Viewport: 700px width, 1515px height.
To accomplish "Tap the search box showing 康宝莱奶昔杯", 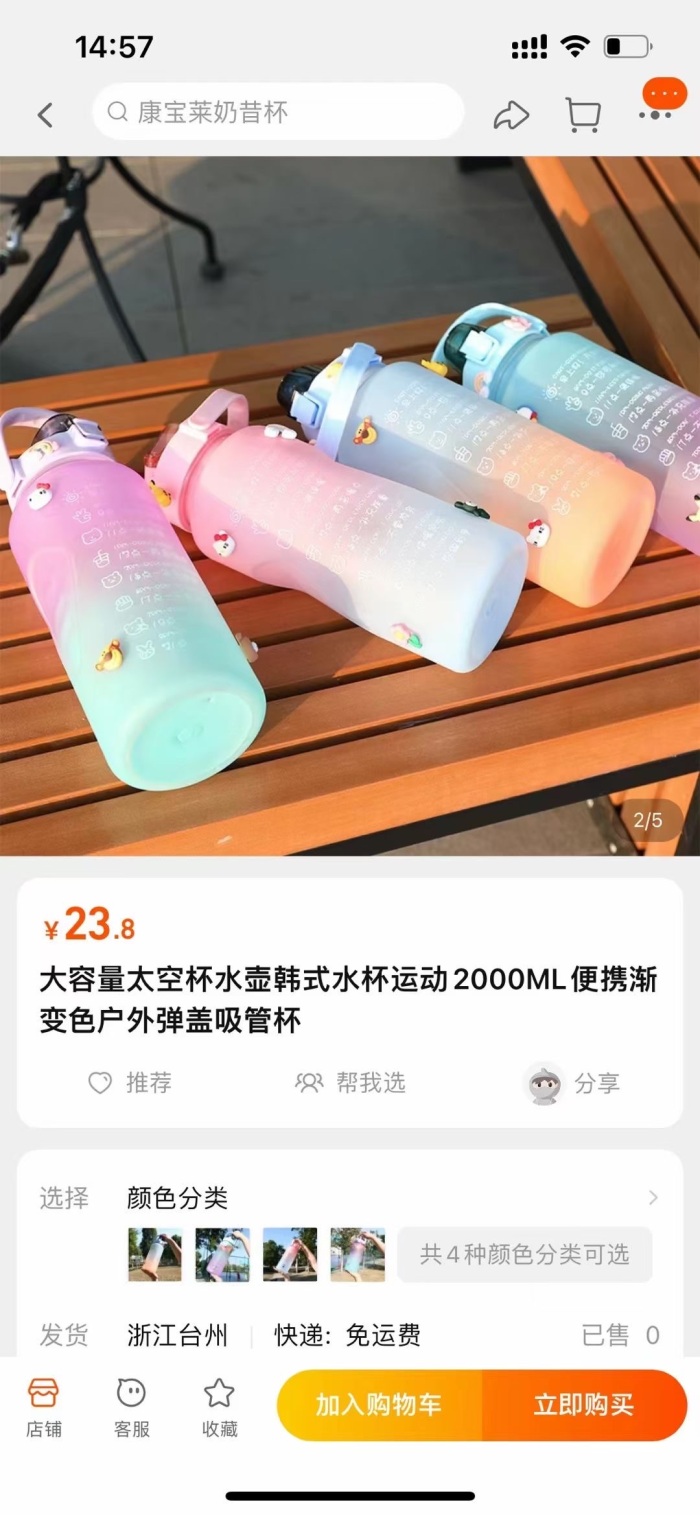I will click(278, 112).
